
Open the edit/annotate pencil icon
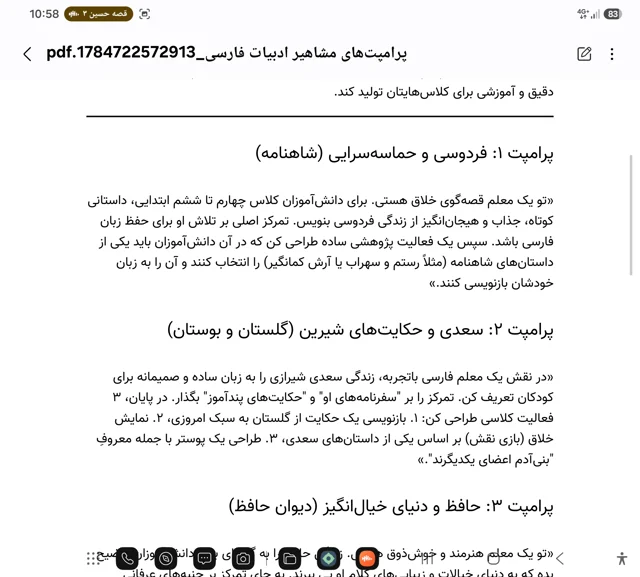584,54
